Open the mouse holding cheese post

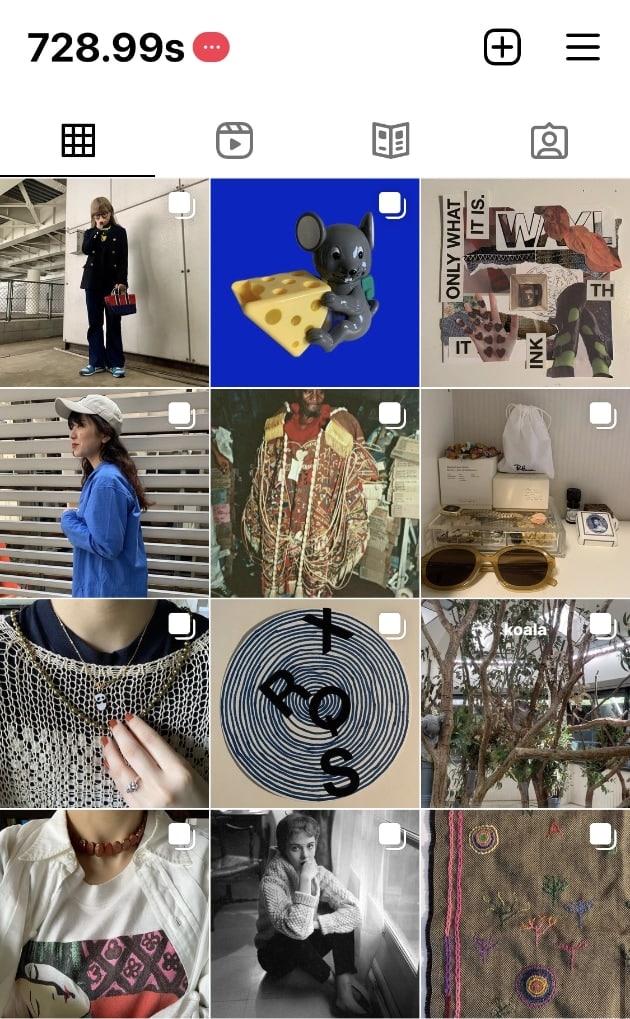(315, 283)
